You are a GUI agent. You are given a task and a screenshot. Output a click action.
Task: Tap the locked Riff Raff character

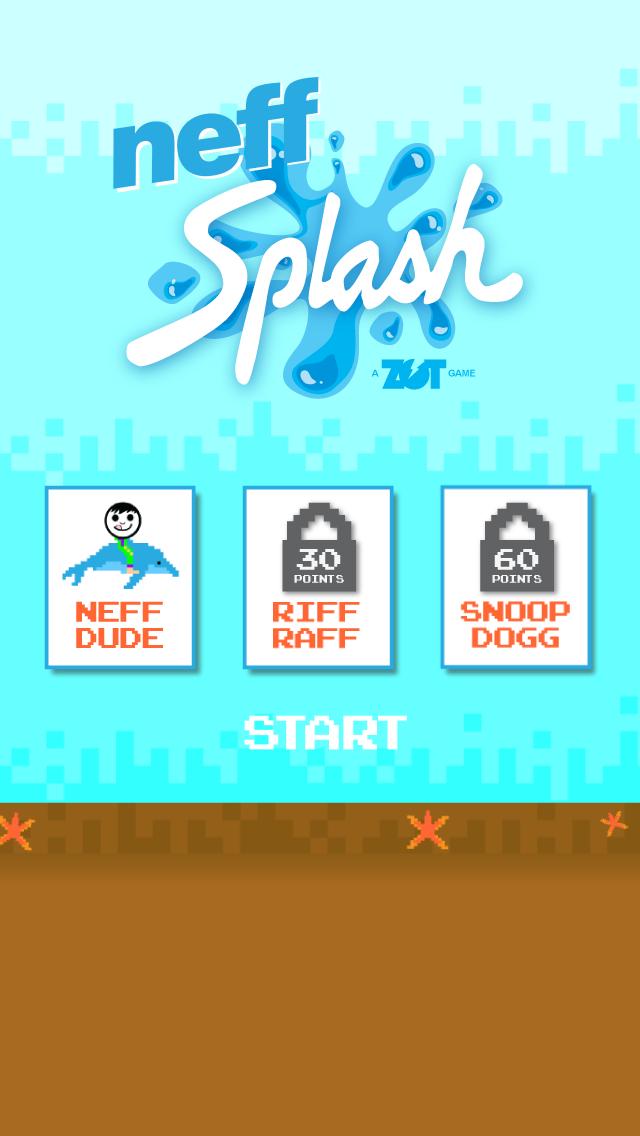tap(318, 578)
